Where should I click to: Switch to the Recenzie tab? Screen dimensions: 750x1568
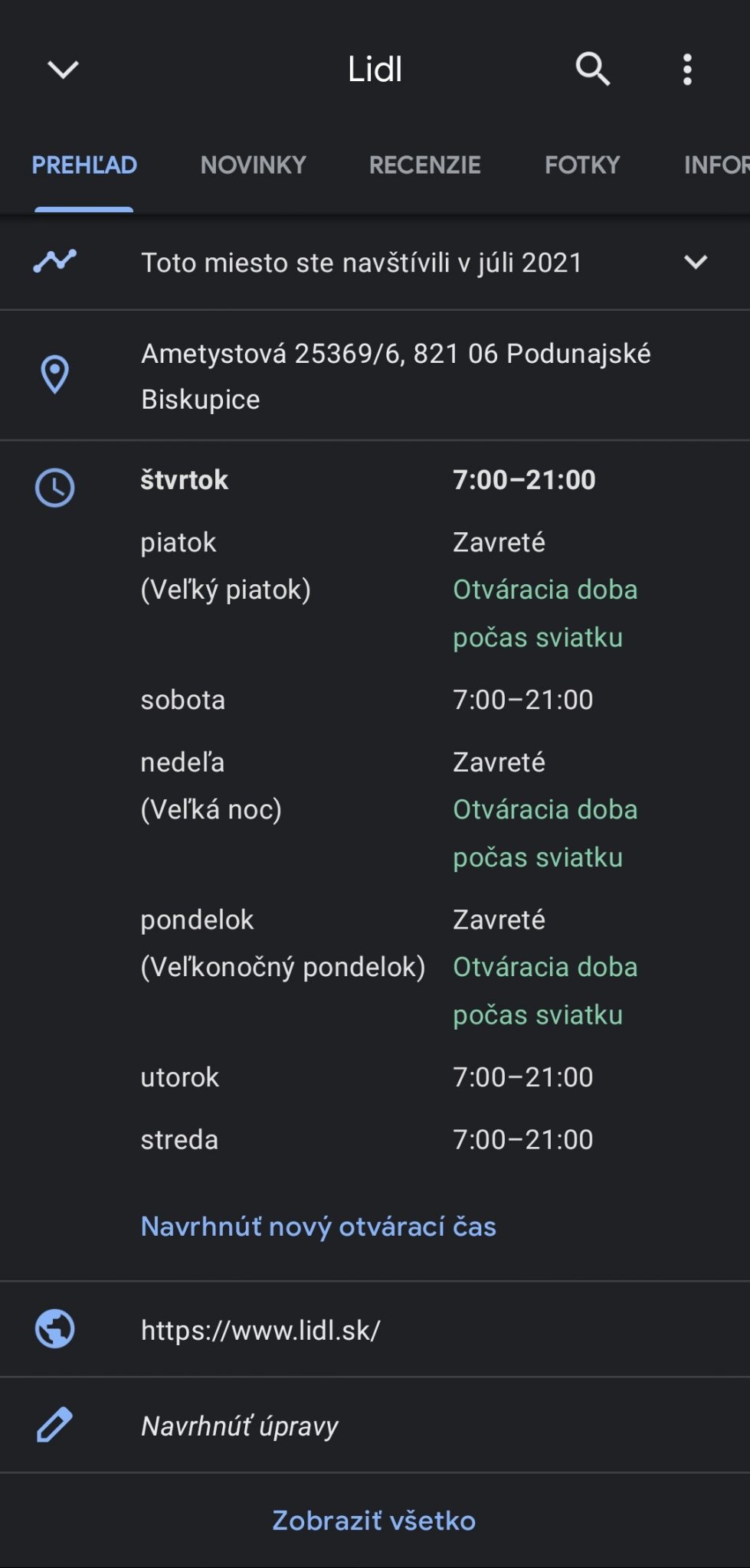tap(424, 165)
